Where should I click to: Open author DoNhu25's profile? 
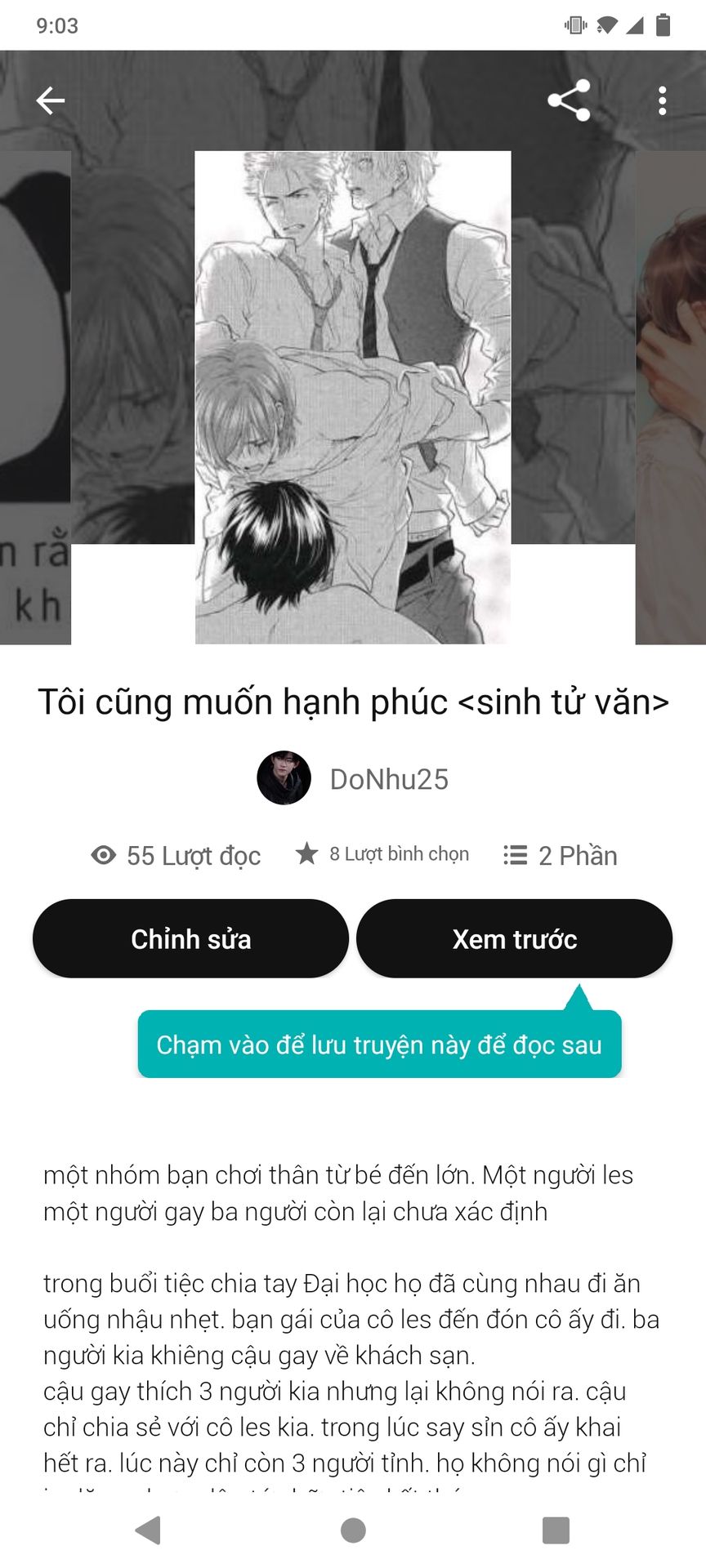click(388, 779)
